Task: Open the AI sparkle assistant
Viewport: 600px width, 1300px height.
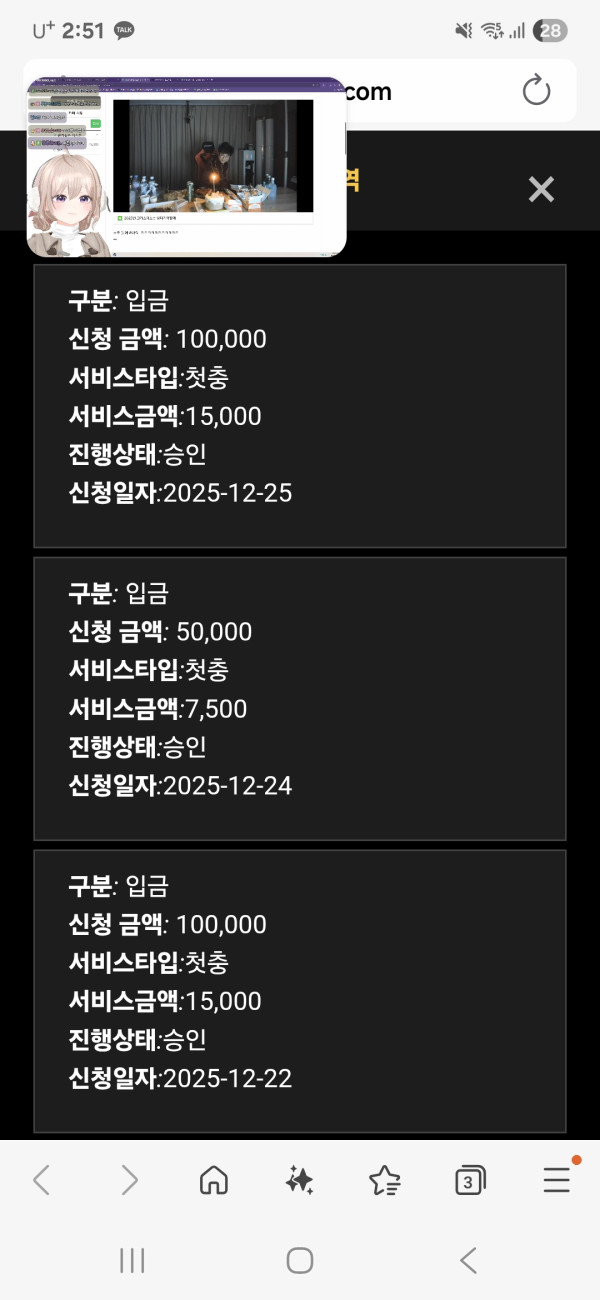Action: [299, 1181]
